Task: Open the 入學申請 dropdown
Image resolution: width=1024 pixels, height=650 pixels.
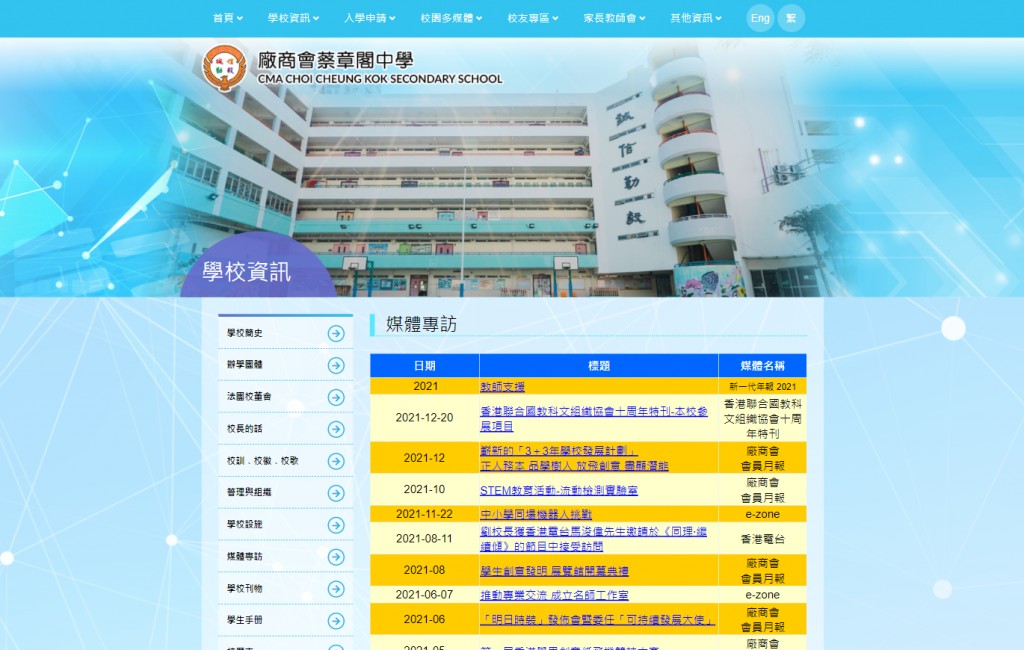Action: point(369,18)
